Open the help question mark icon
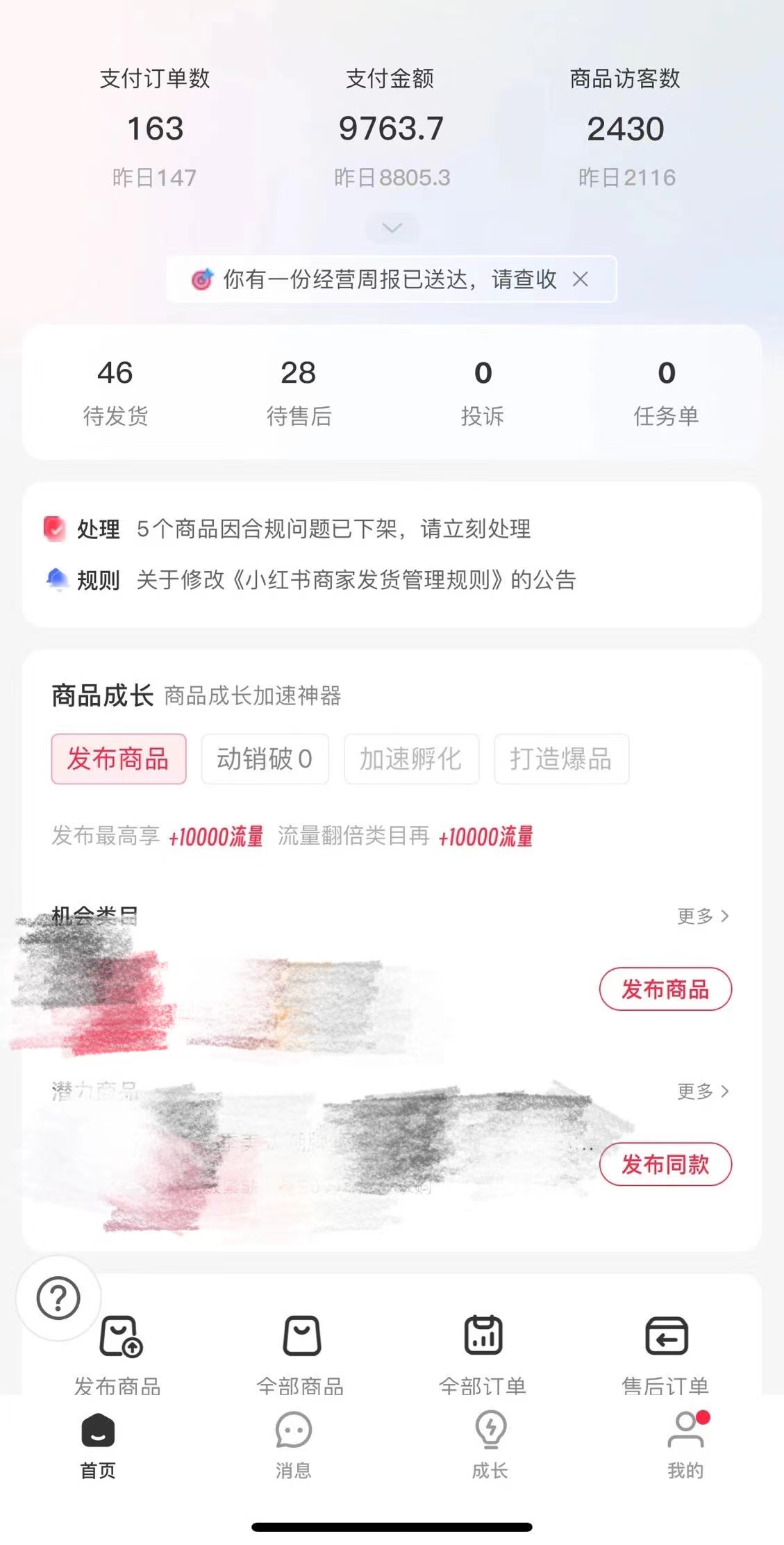 58,1298
